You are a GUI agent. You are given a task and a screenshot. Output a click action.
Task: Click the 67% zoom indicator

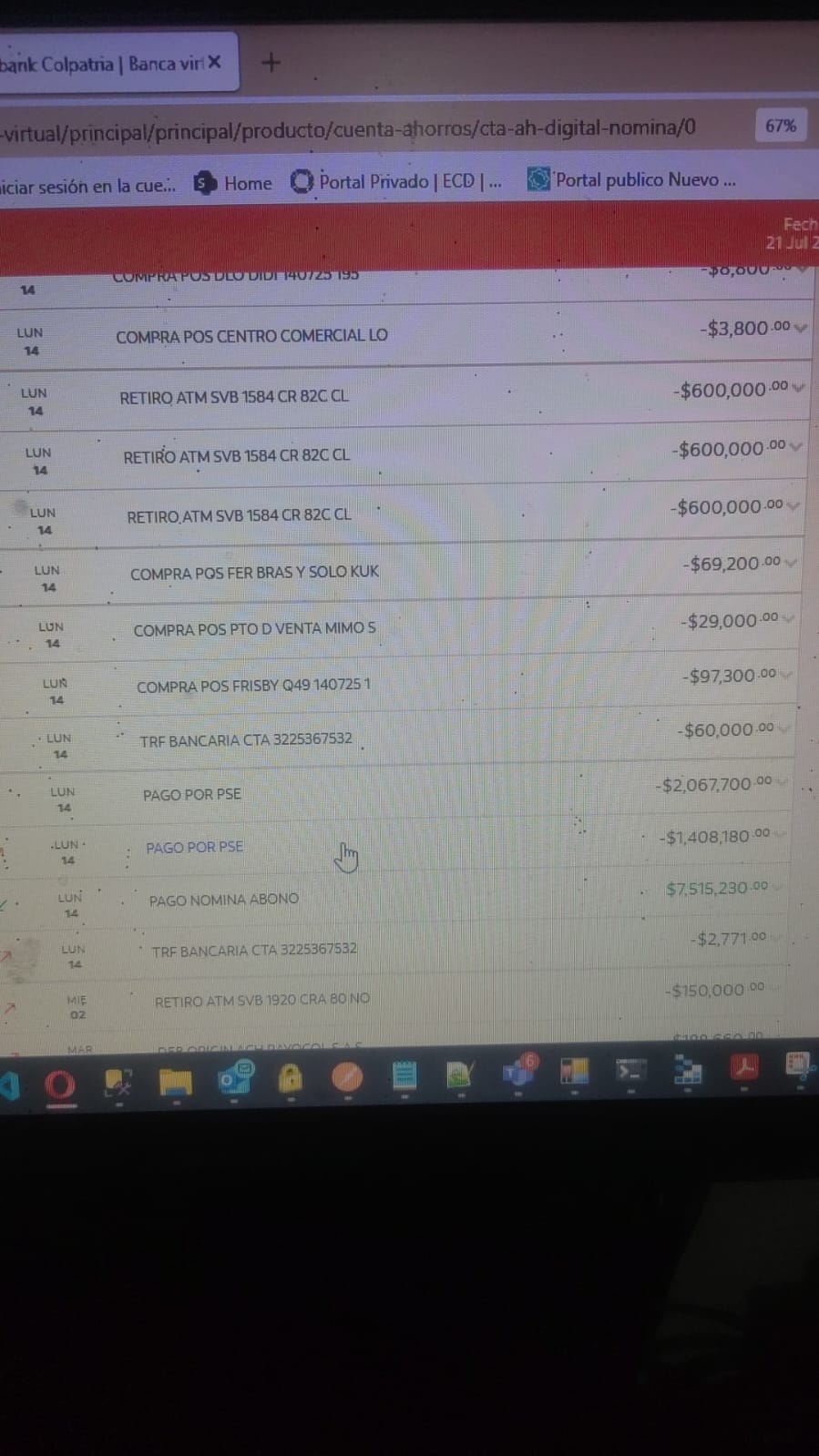coord(781,126)
